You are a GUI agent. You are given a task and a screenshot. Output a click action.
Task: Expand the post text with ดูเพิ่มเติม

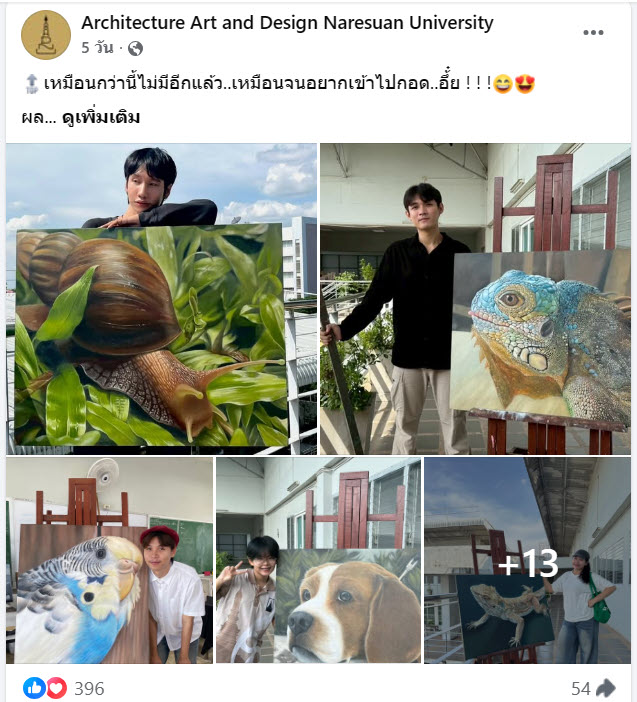100,117
